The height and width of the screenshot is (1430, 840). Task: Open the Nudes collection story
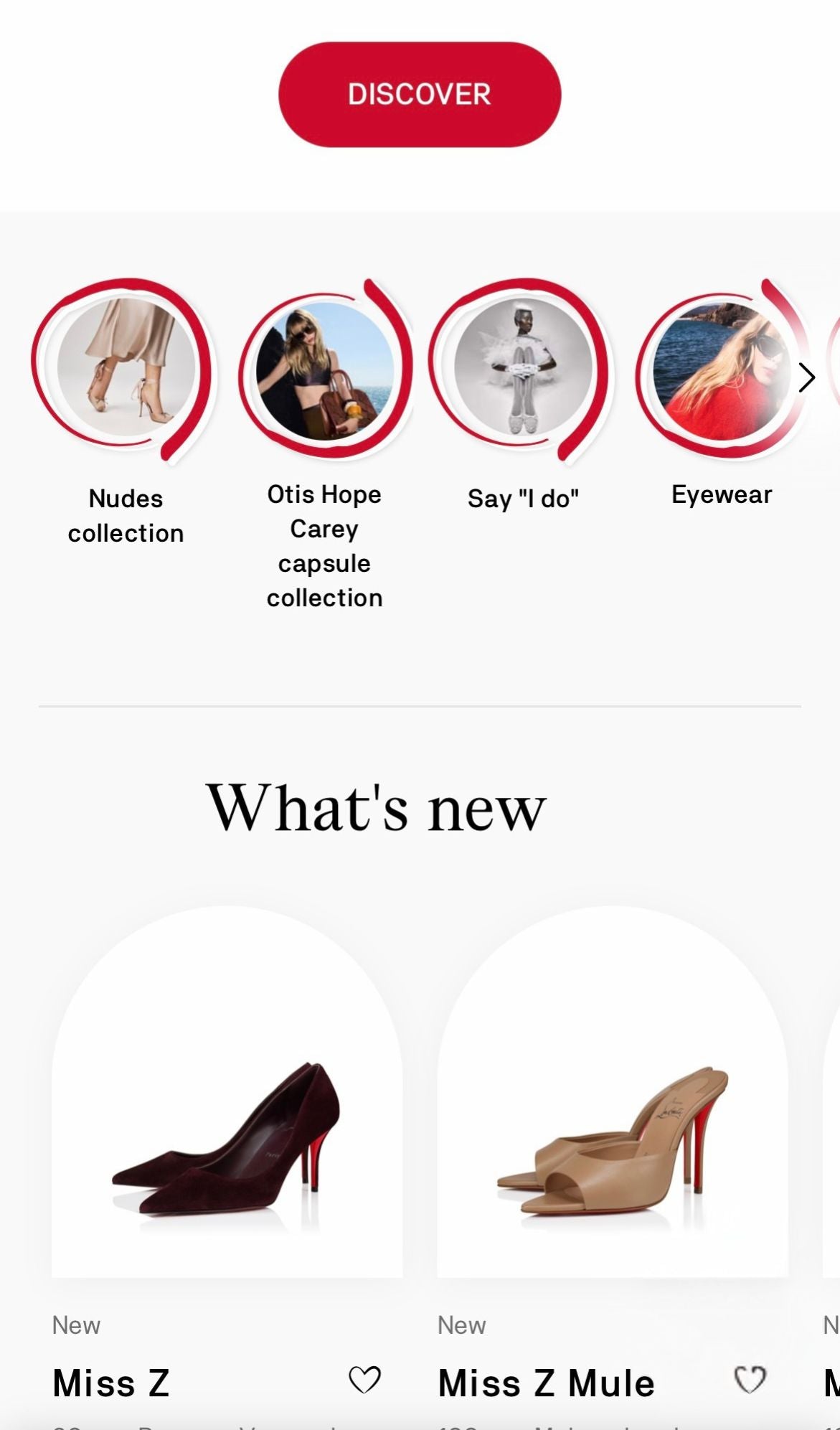(126, 368)
